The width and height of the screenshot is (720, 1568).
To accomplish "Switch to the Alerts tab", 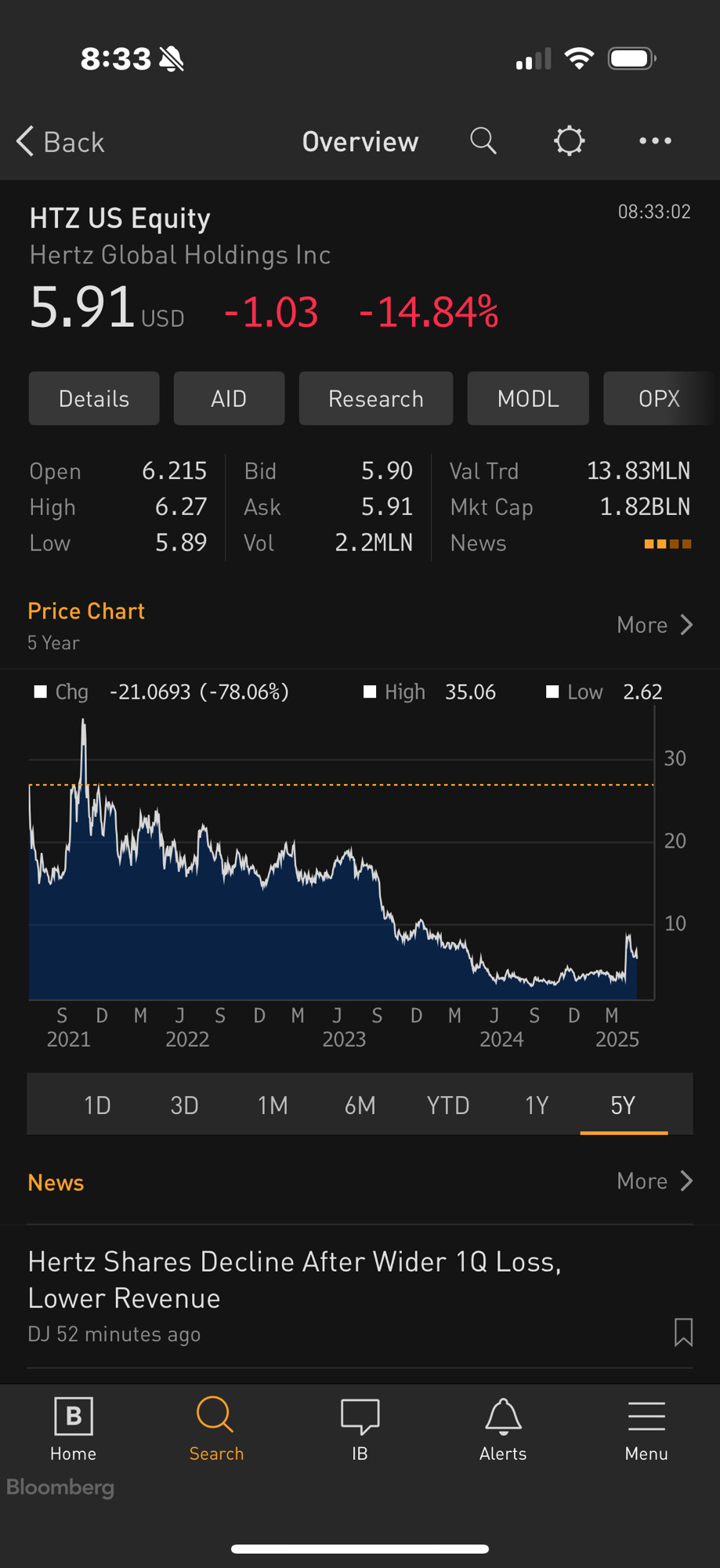I will coord(503,1430).
